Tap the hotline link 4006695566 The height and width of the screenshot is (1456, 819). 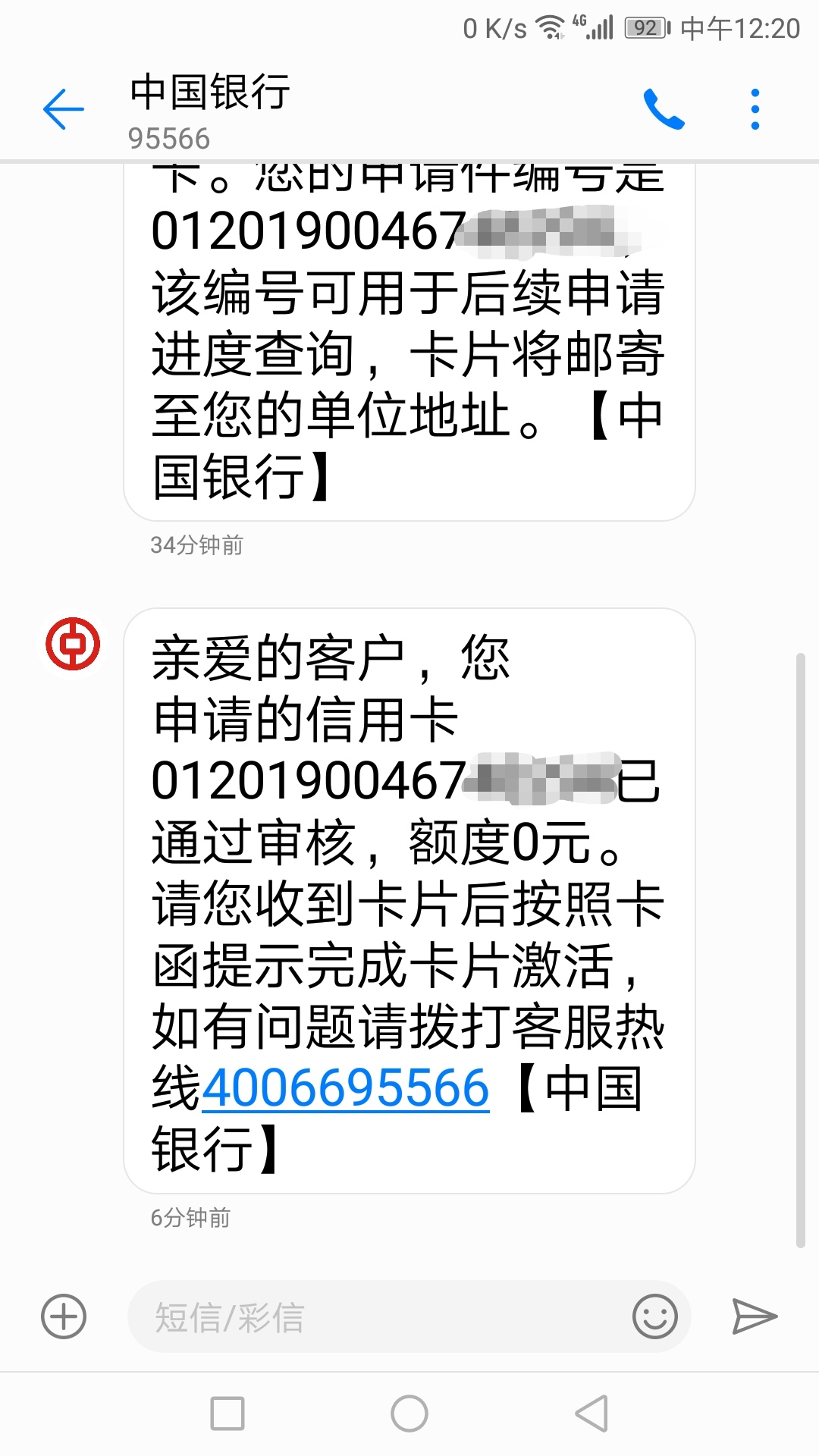pyautogui.click(x=346, y=1088)
